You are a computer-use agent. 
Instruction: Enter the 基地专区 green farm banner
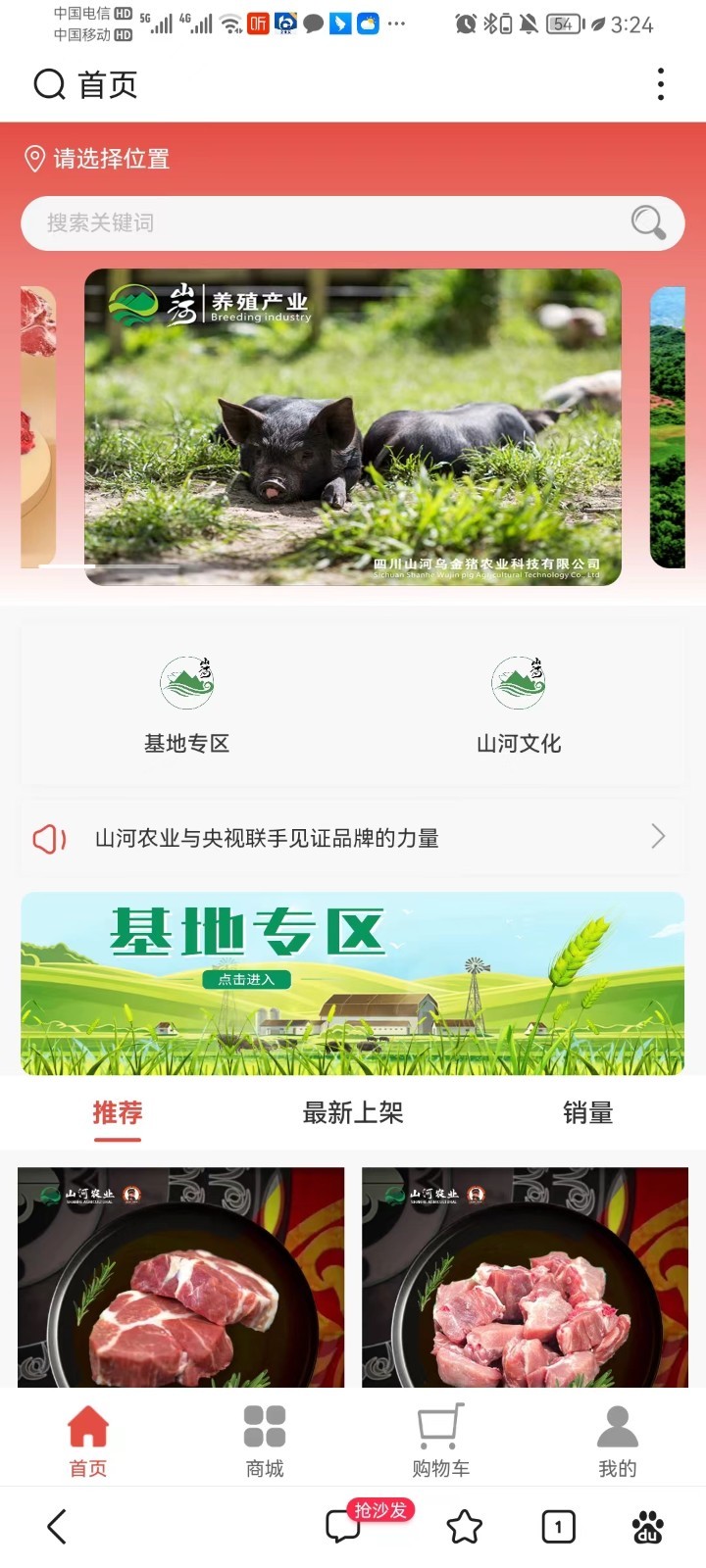pyautogui.click(x=353, y=982)
